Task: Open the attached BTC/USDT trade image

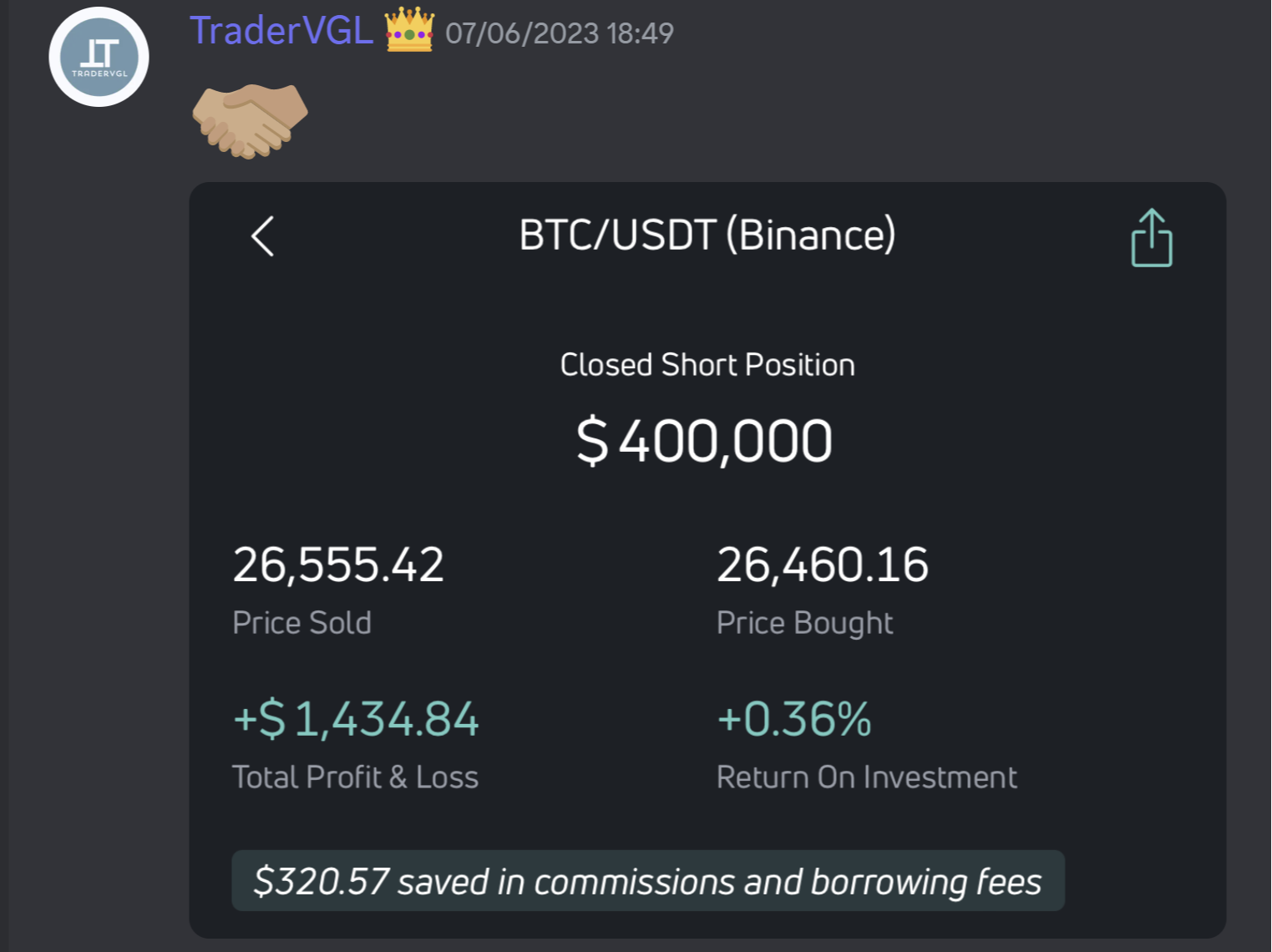Action: click(707, 560)
